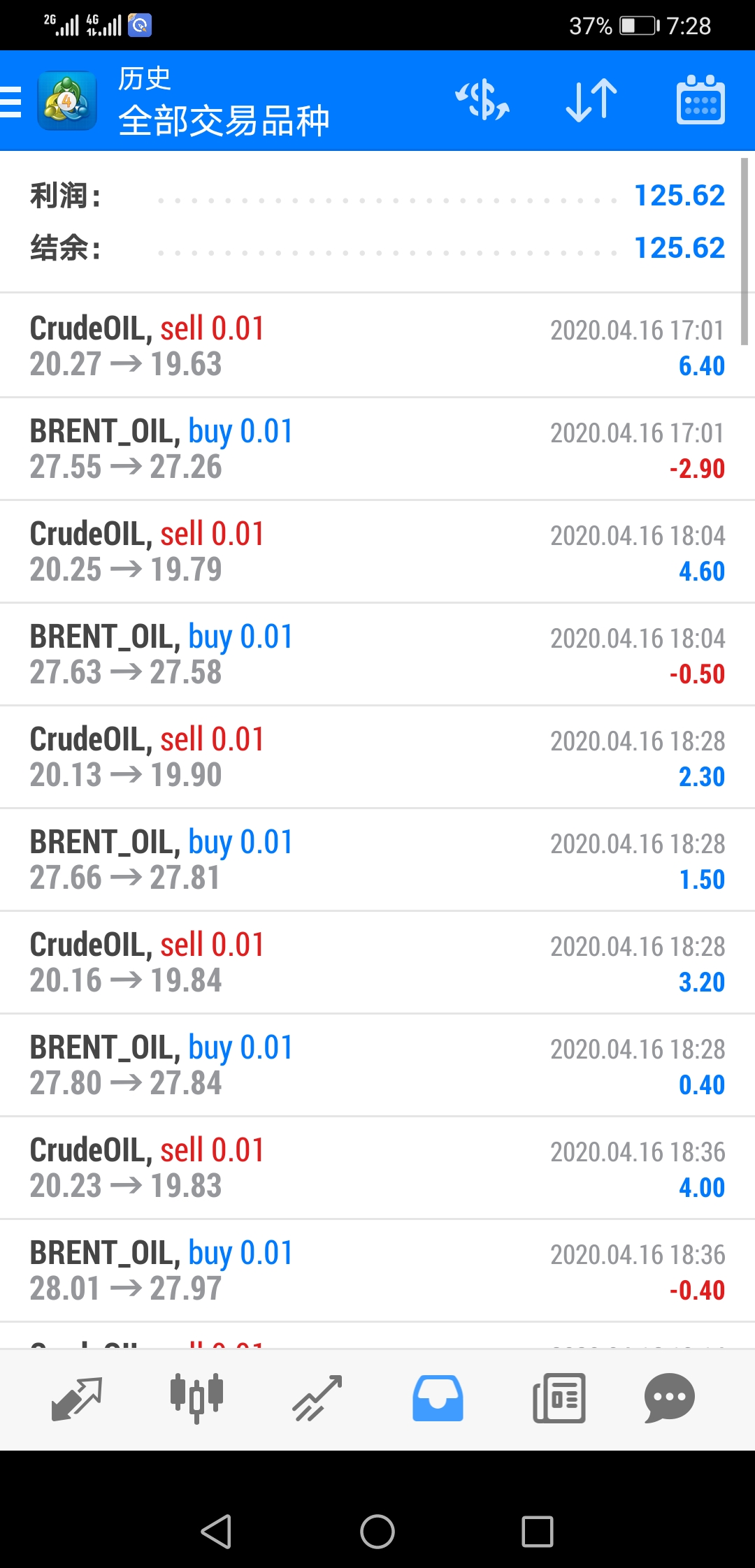Switch to the candlestick Chart tab
This screenshot has width=755, height=1568.
pyautogui.click(x=197, y=1399)
